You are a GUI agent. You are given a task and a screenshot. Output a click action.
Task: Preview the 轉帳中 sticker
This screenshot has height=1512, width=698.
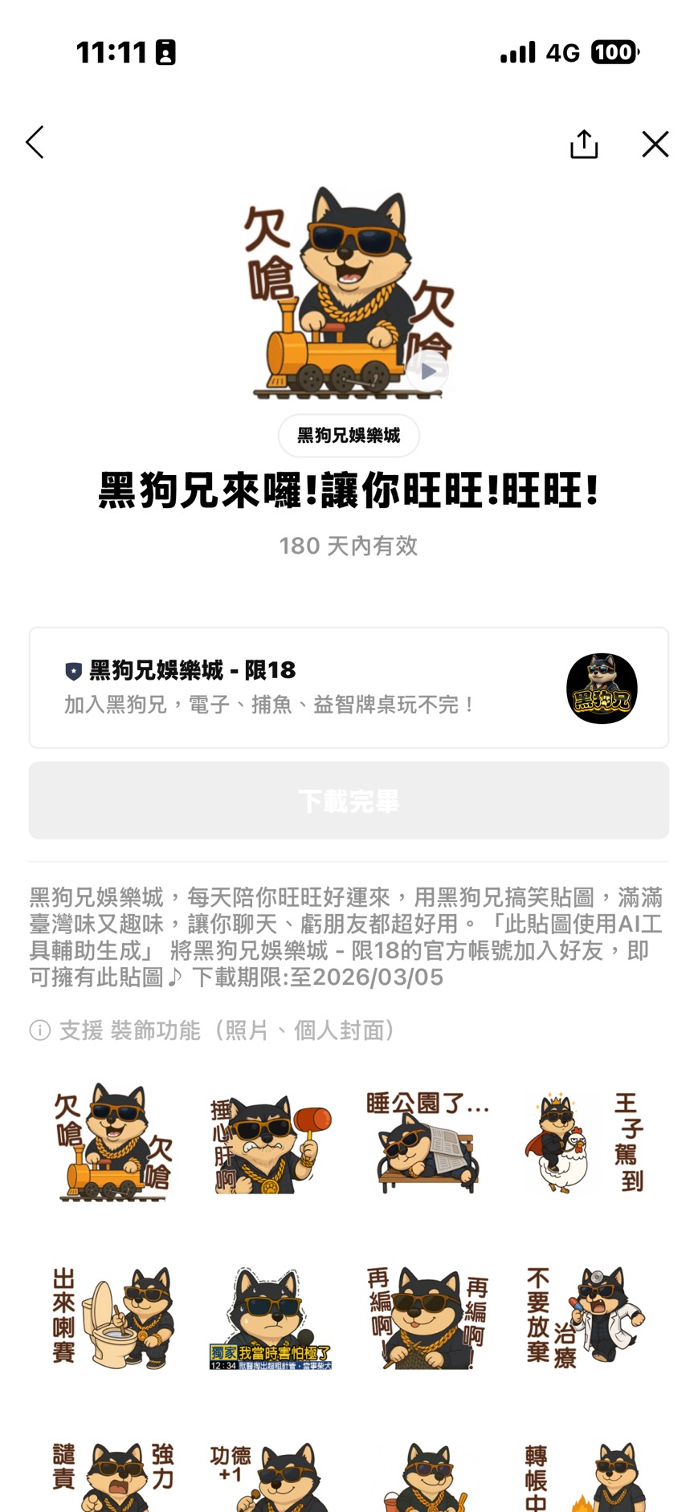[584, 1475]
